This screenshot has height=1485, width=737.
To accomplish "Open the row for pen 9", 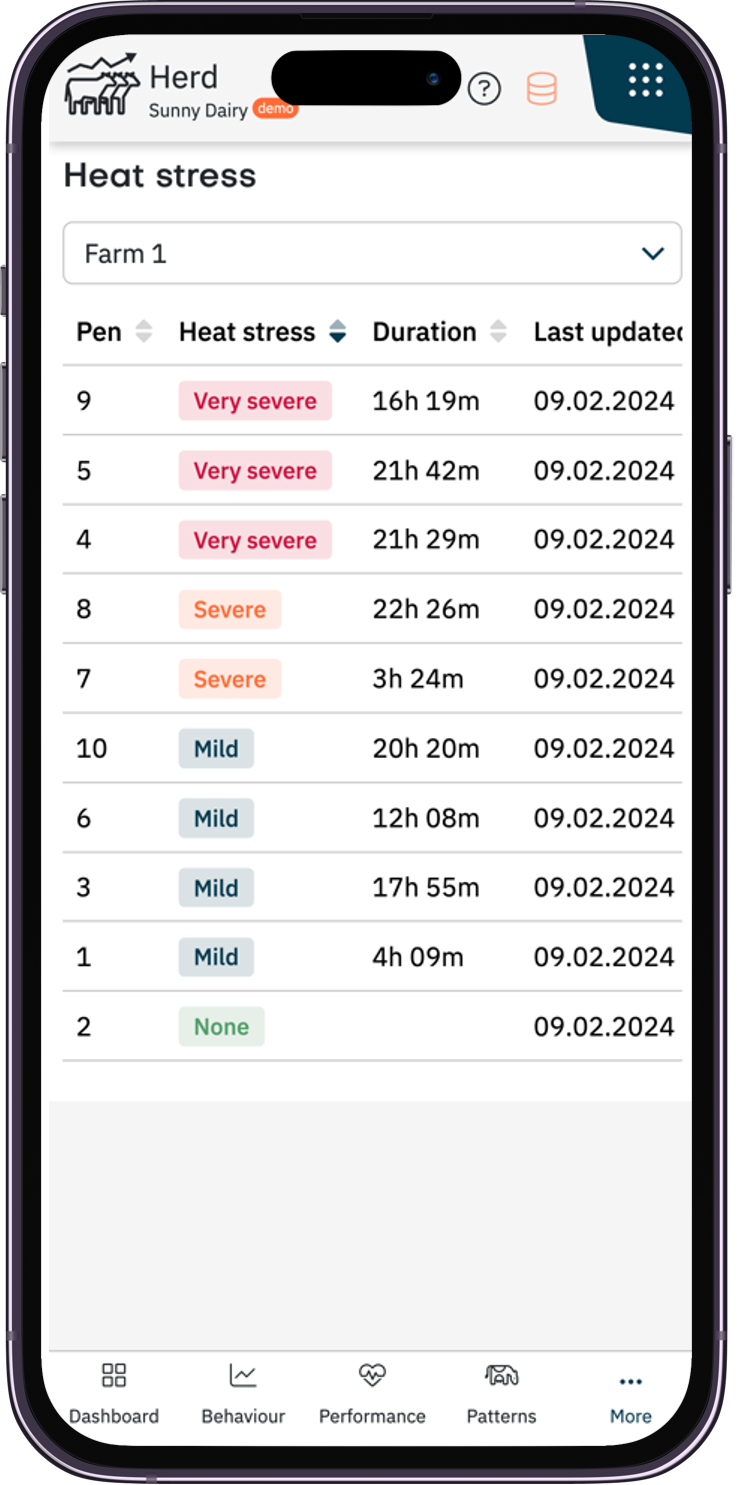I will click(x=372, y=401).
